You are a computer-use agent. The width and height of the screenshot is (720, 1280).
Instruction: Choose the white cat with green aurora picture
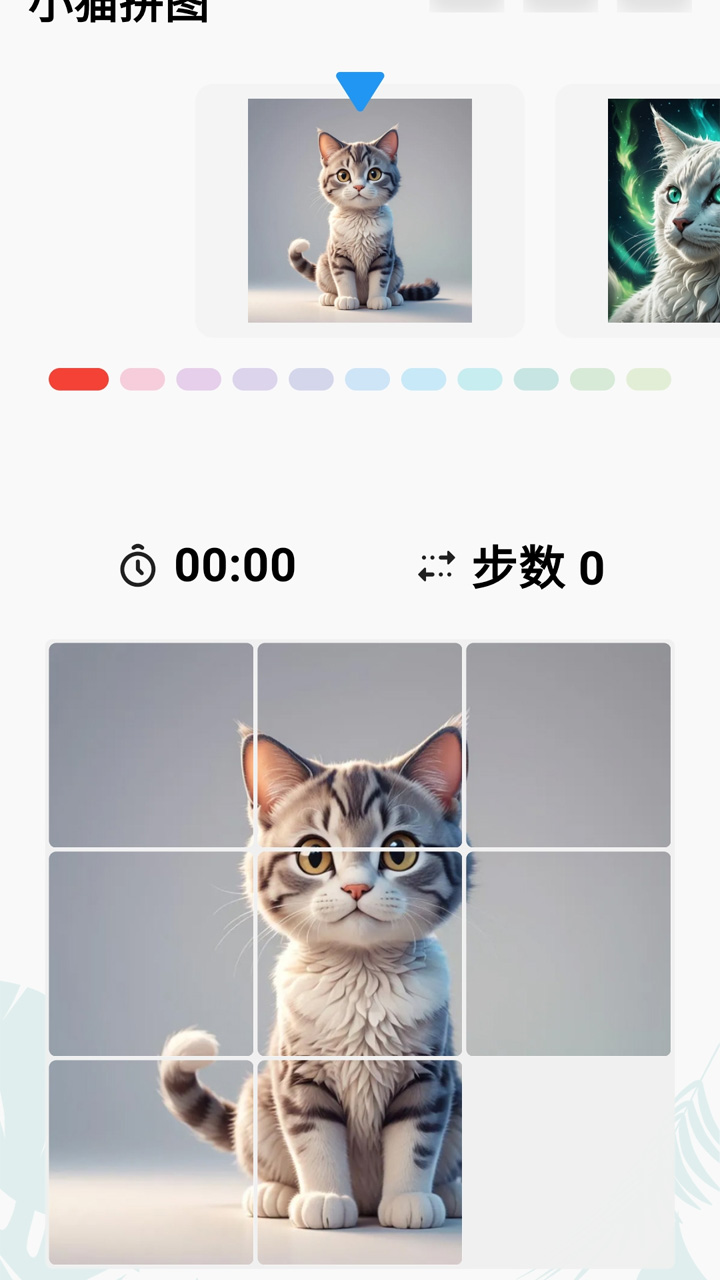tap(664, 211)
